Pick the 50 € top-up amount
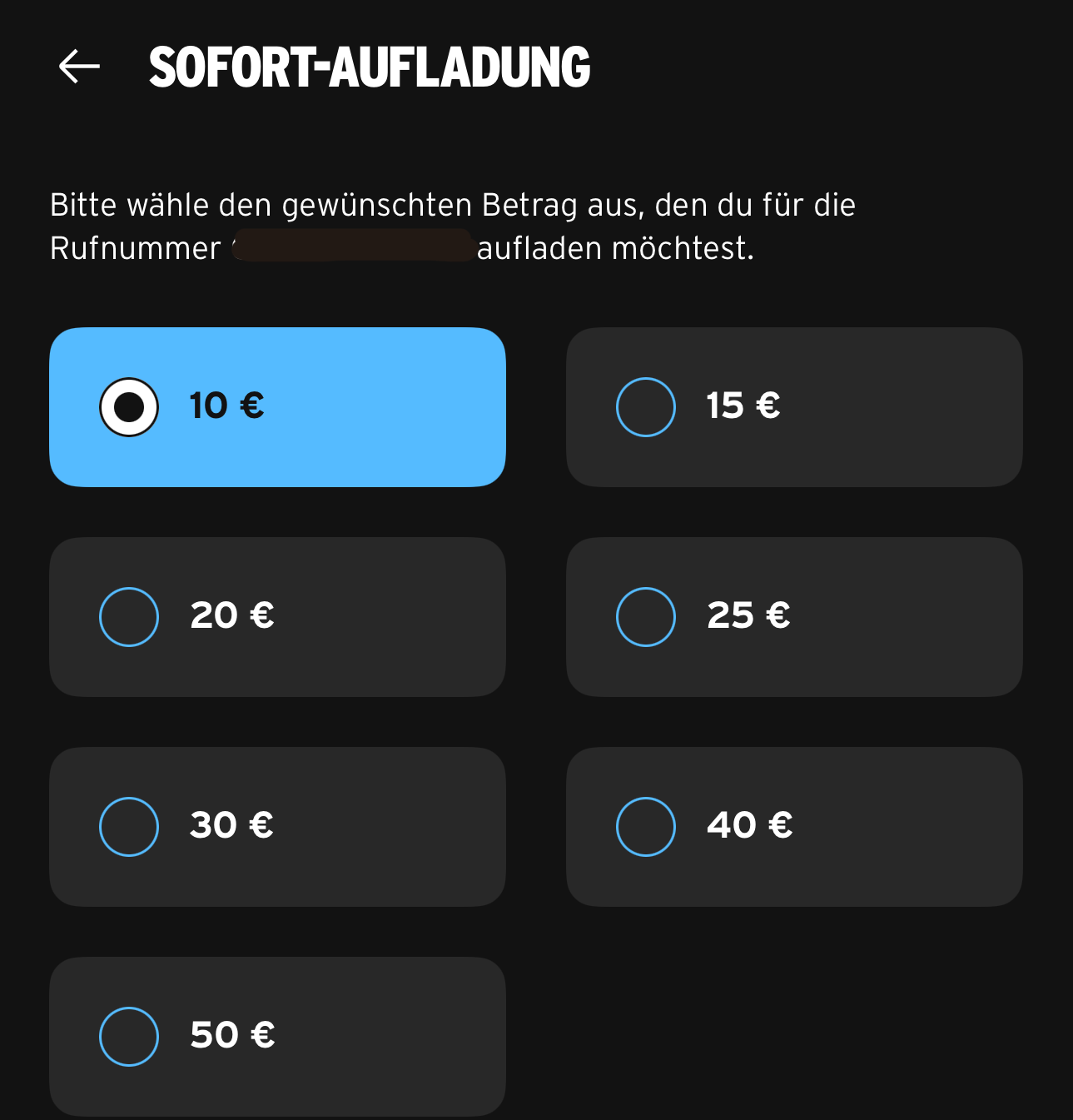 [277, 1036]
